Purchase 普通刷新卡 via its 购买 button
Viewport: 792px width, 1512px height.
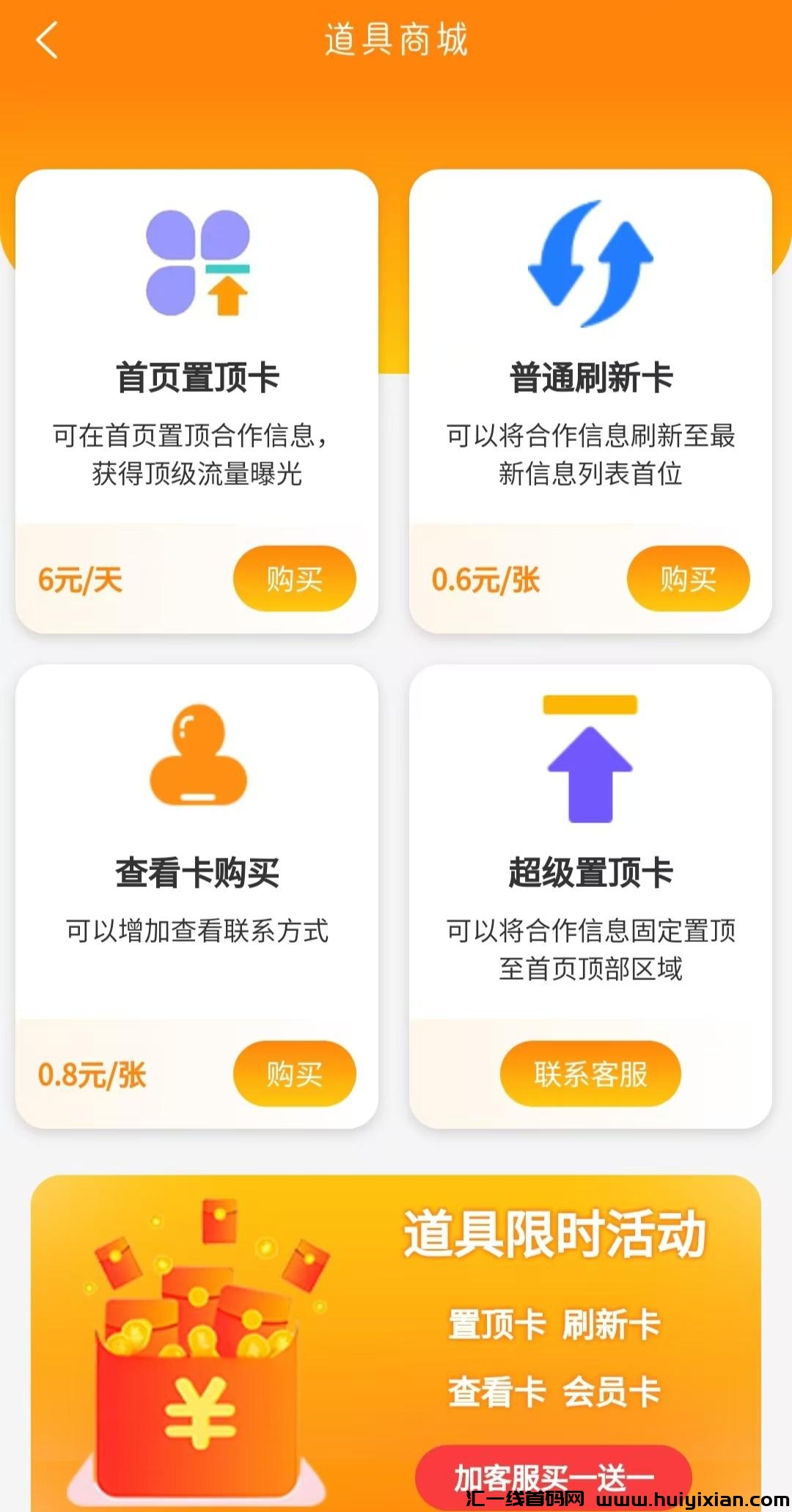pos(689,579)
